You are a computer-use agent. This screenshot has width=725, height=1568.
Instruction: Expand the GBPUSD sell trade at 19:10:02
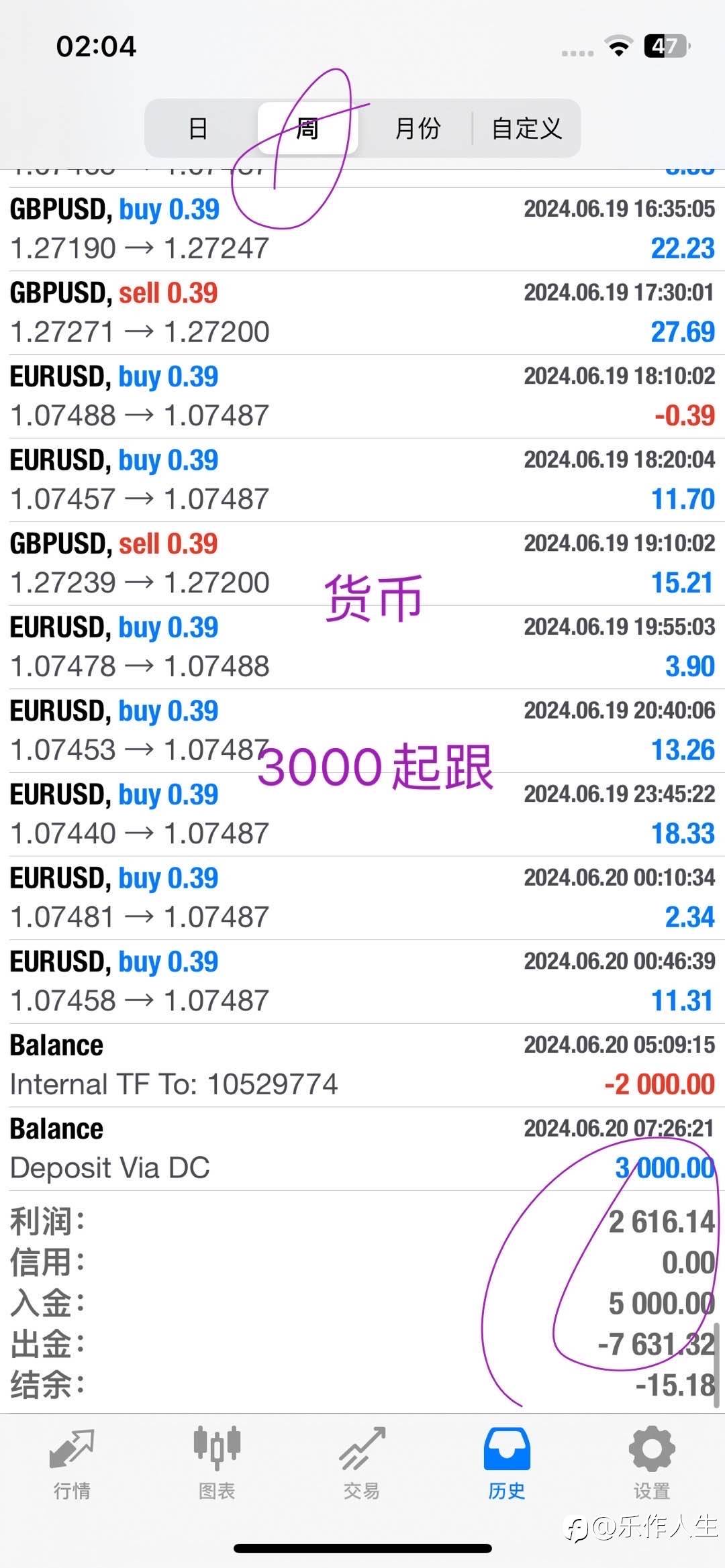[362, 564]
